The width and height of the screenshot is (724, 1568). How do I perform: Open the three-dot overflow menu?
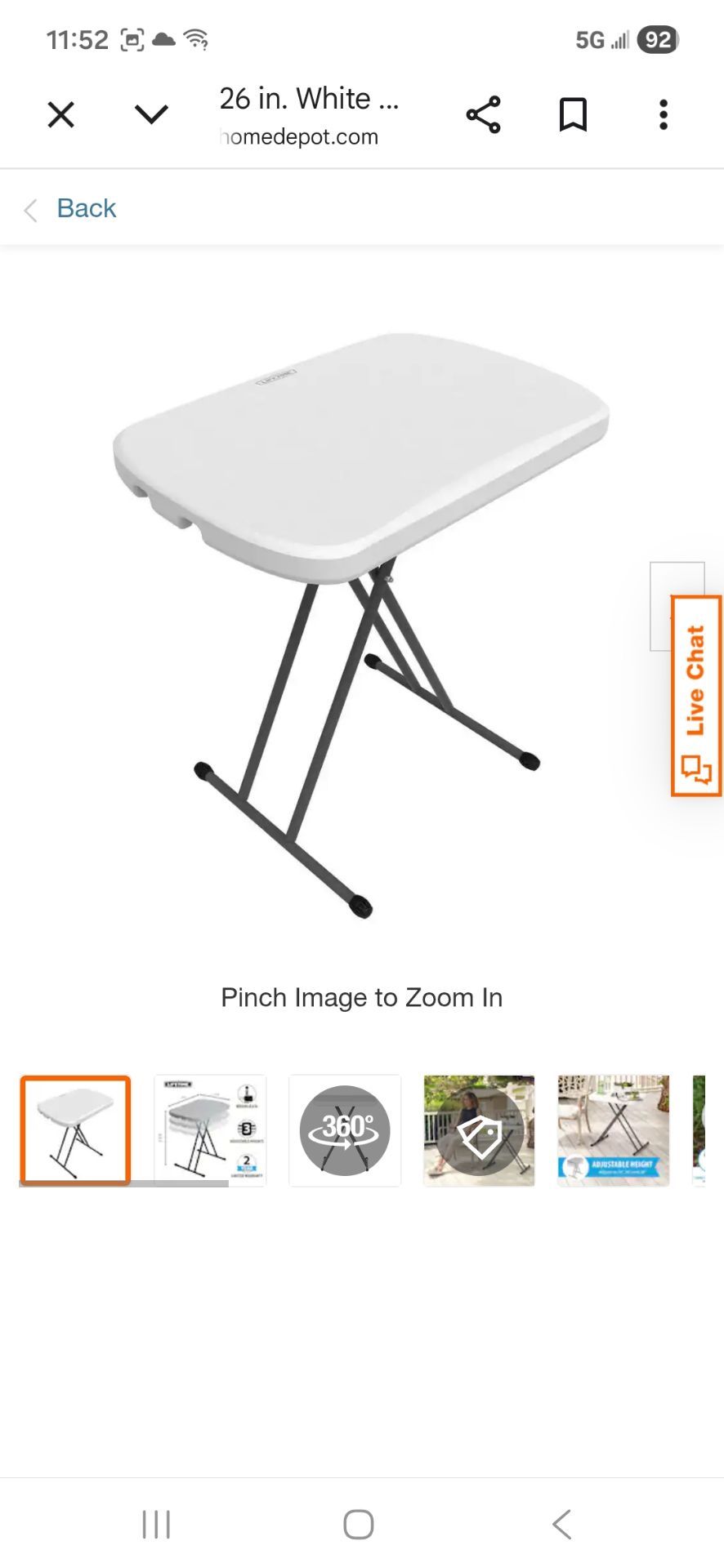pyautogui.click(x=664, y=115)
